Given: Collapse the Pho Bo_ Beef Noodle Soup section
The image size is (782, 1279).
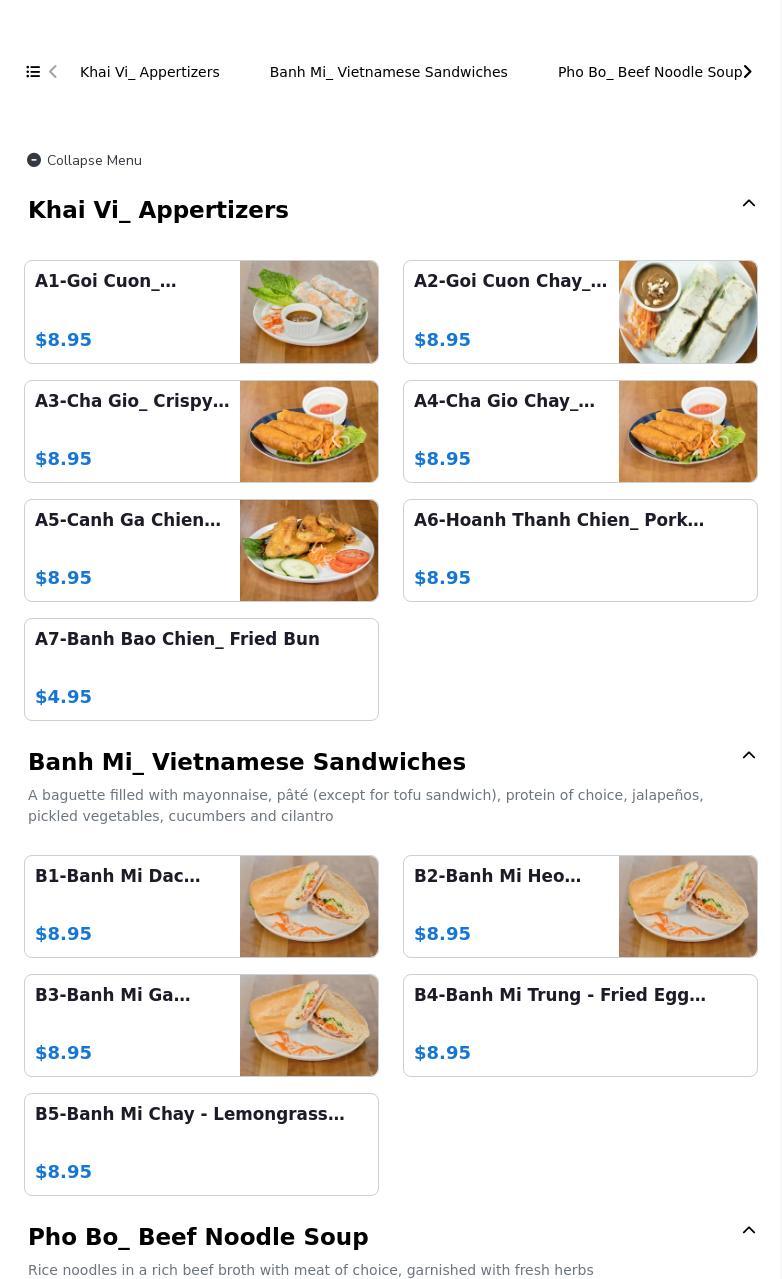Looking at the screenshot, I should [748, 1230].
